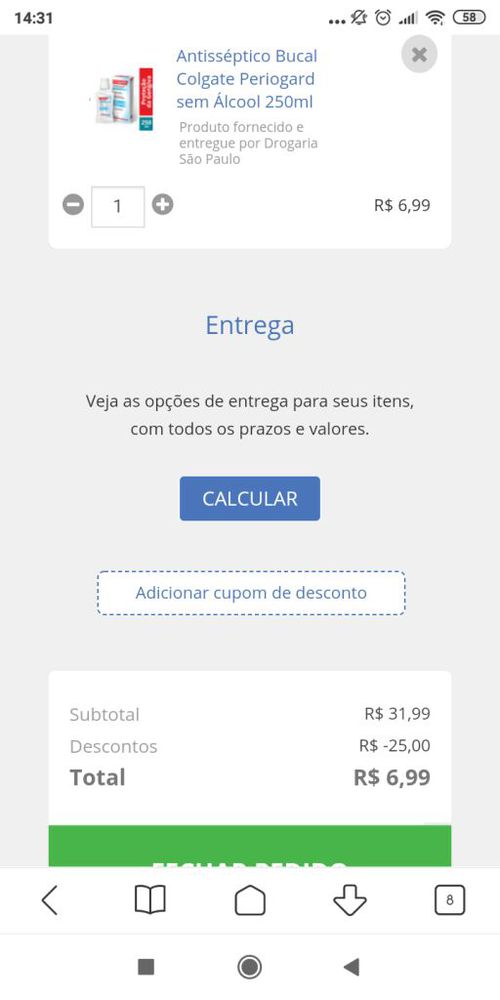The width and height of the screenshot is (500, 1000).
Task: Remove the Colgate Periogard item from cart
Action: pyautogui.click(x=419, y=55)
